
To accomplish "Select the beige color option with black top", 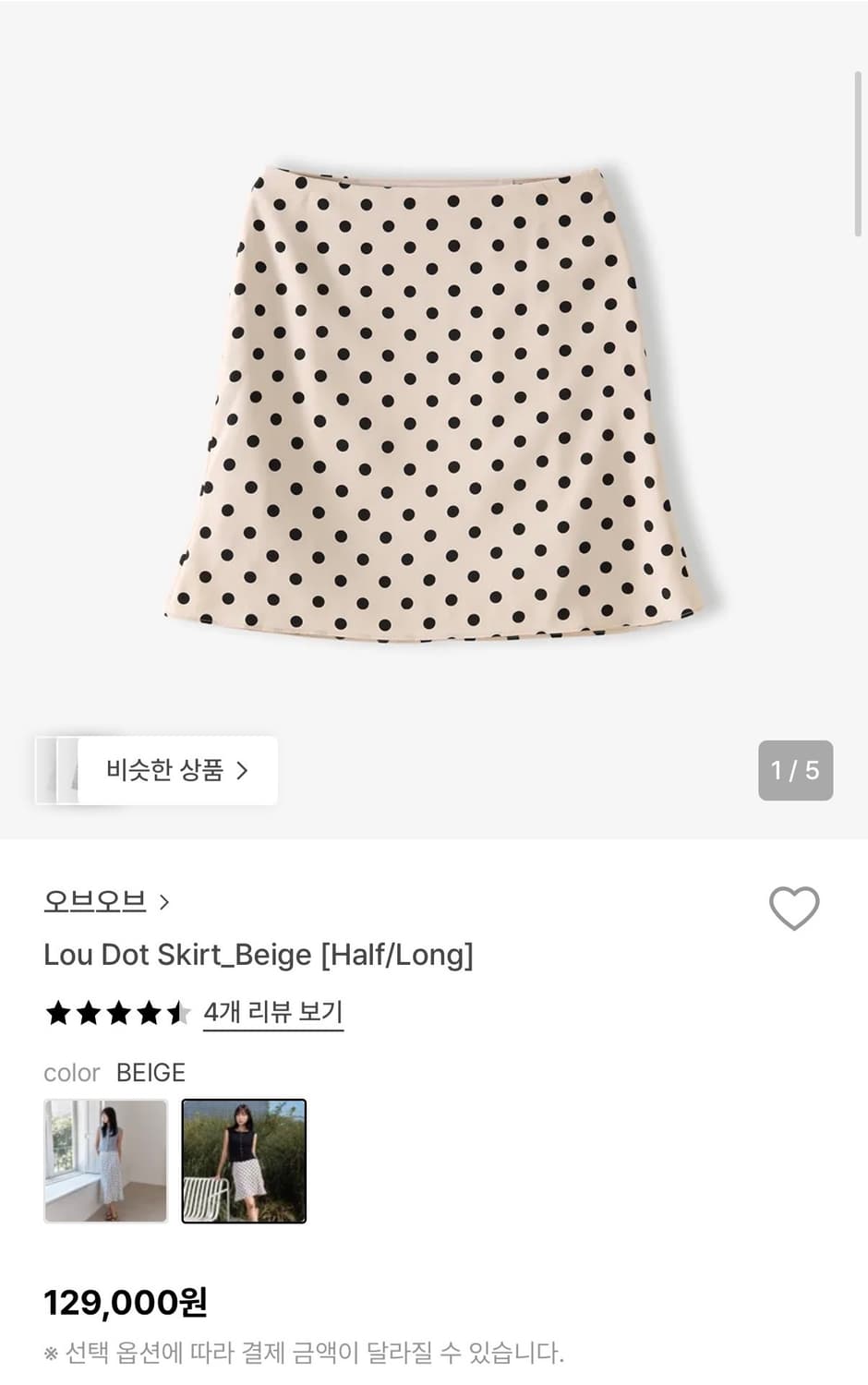I will click(244, 1161).
